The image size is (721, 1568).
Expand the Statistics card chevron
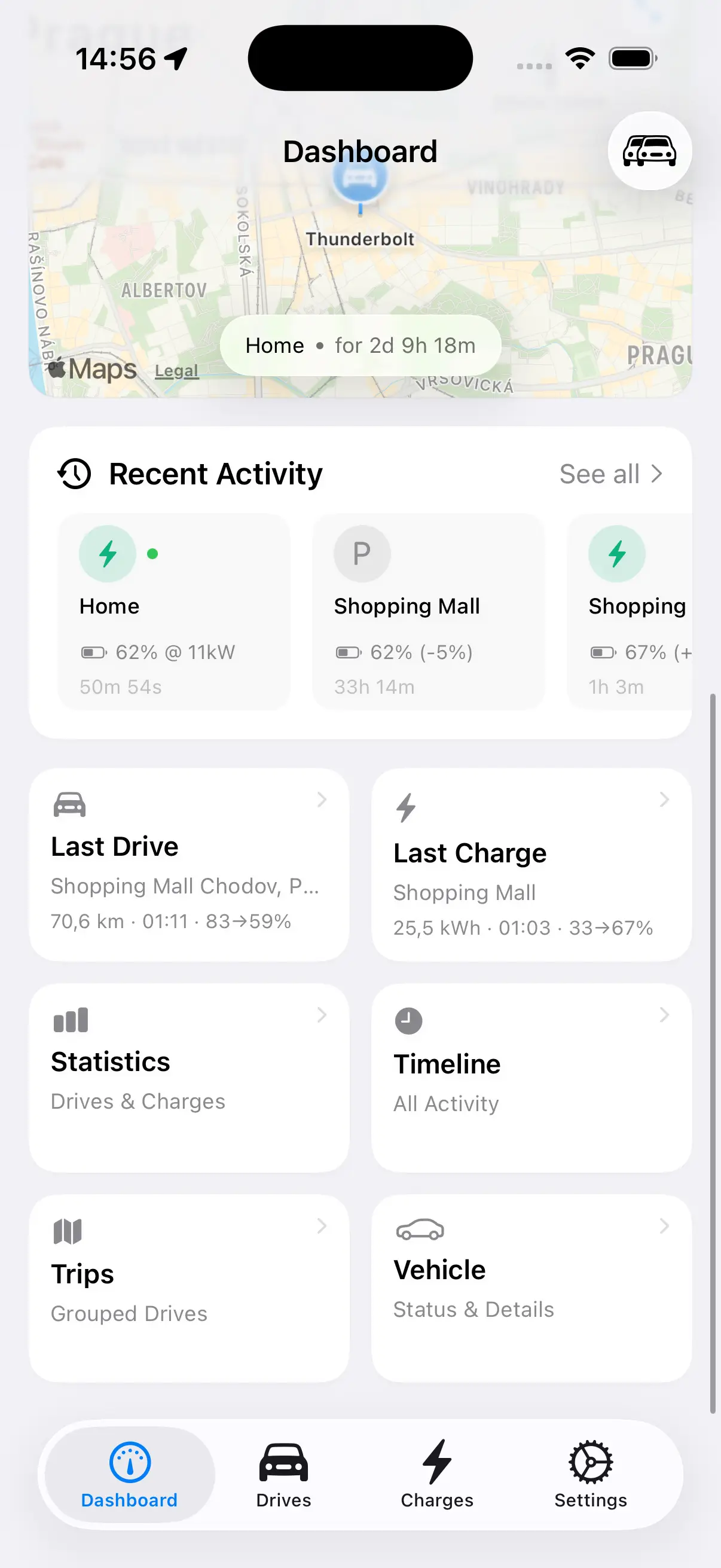[322, 1015]
